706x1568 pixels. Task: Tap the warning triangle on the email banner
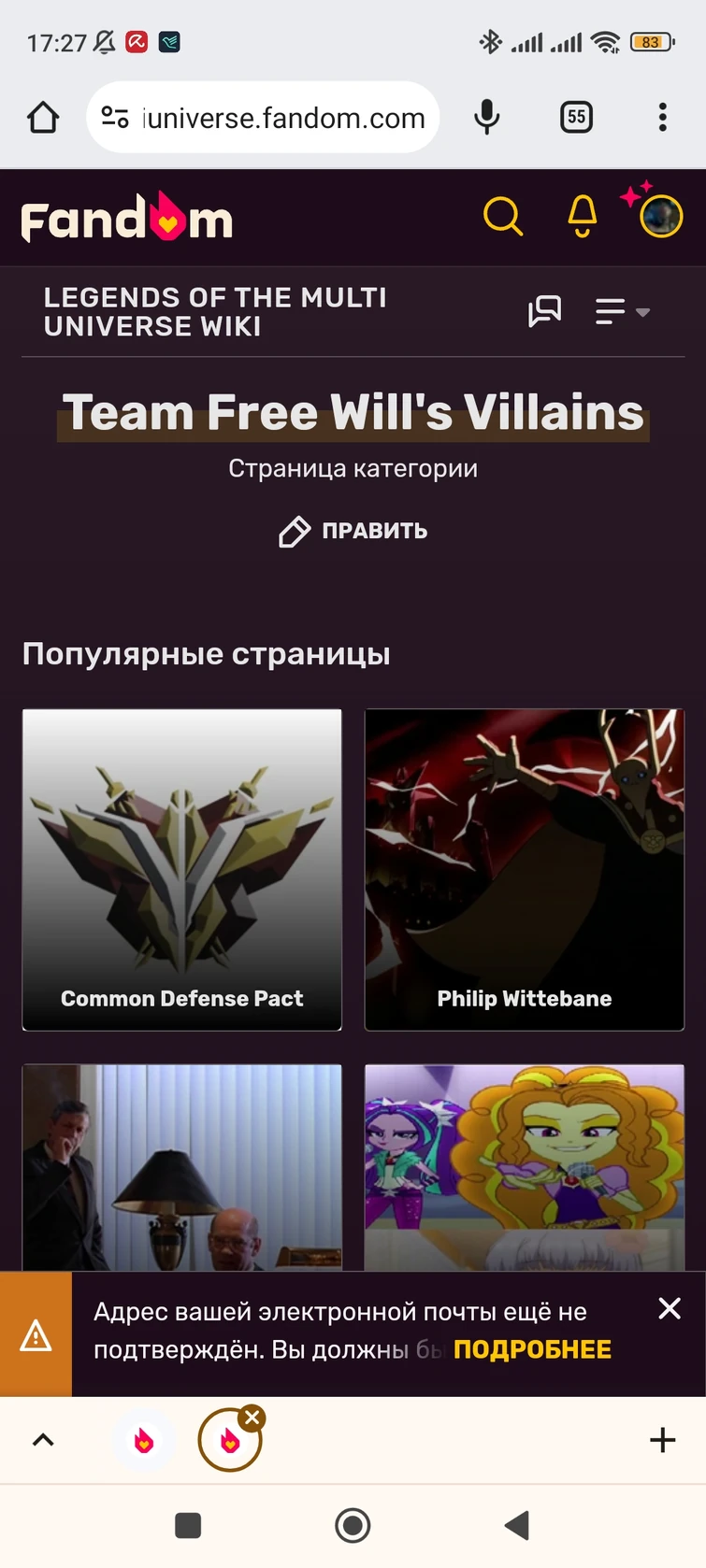(35, 1335)
